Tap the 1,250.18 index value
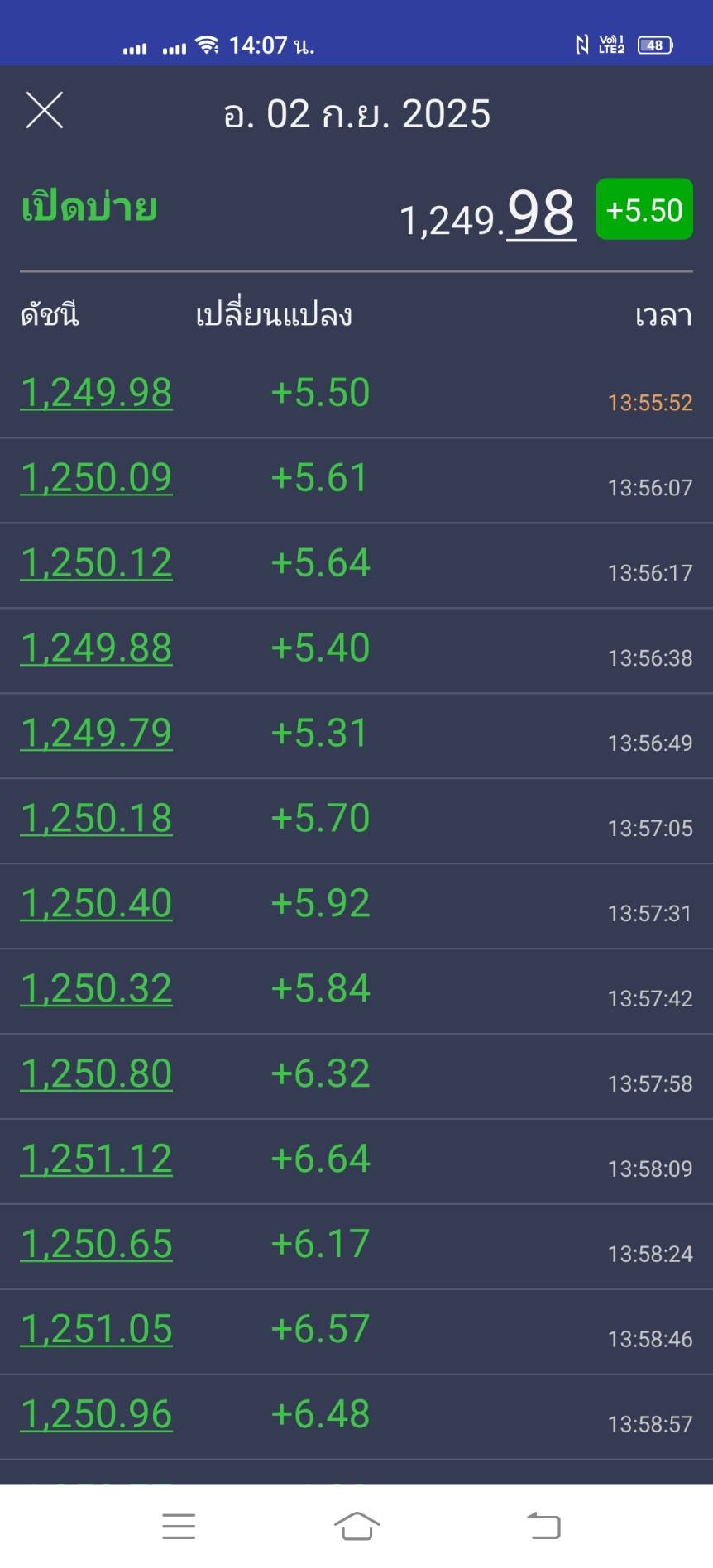The height and width of the screenshot is (1568, 713). pos(96,819)
